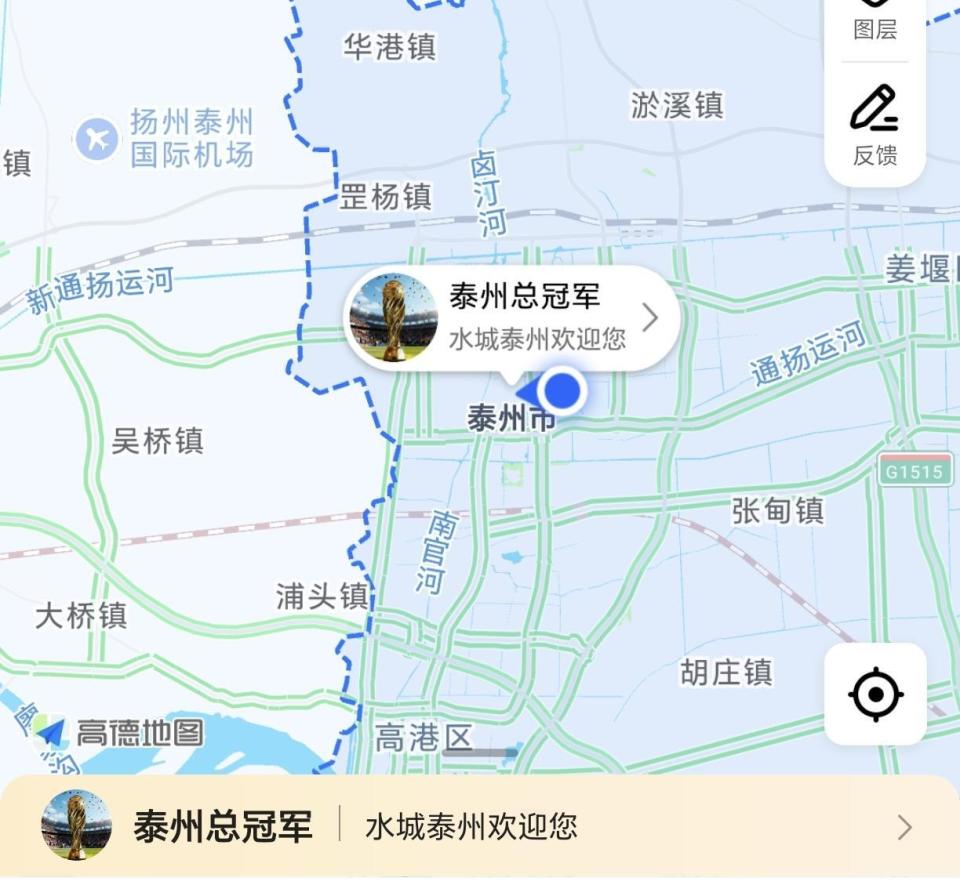Image resolution: width=960 pixels, height=885 pixels.
Task: Open 反馈 feedback
Action: 875,125
